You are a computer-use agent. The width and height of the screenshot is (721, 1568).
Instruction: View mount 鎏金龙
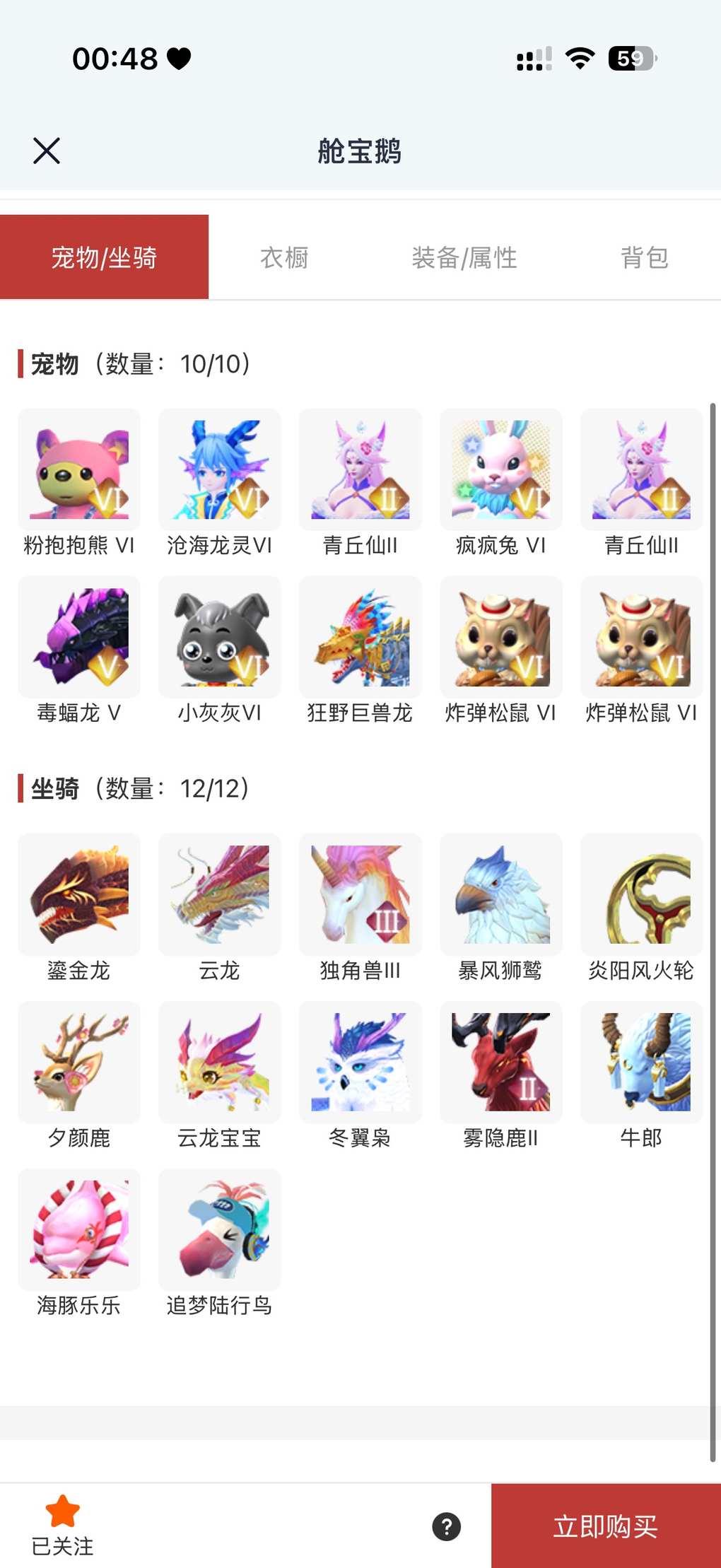79,895
